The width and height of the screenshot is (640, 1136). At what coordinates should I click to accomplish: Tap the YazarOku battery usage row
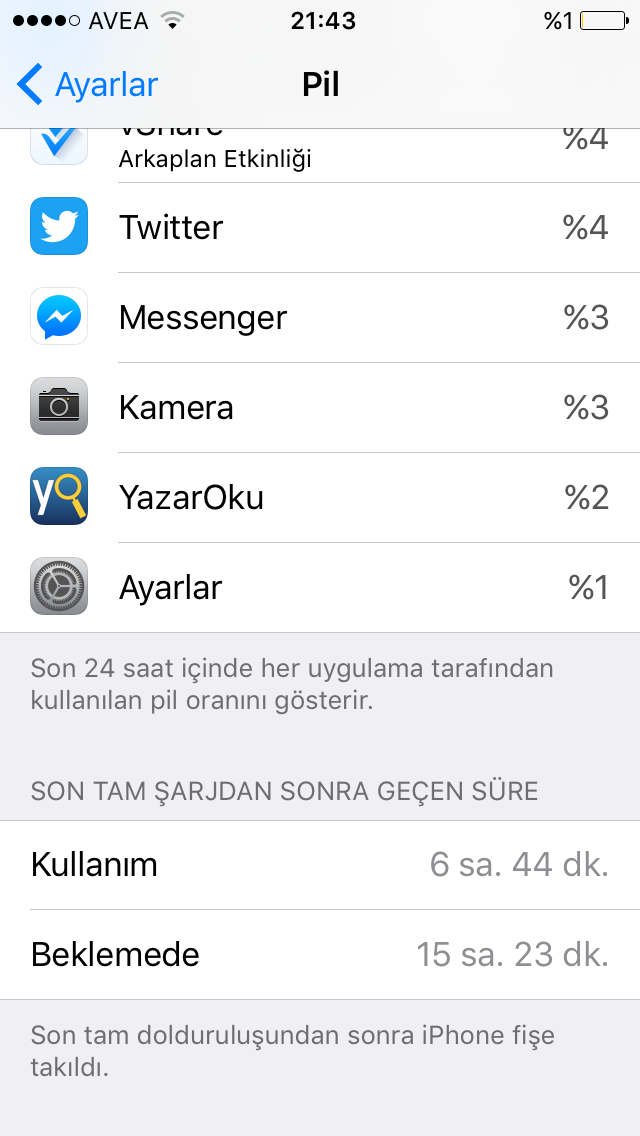click(x=320, y=497)
